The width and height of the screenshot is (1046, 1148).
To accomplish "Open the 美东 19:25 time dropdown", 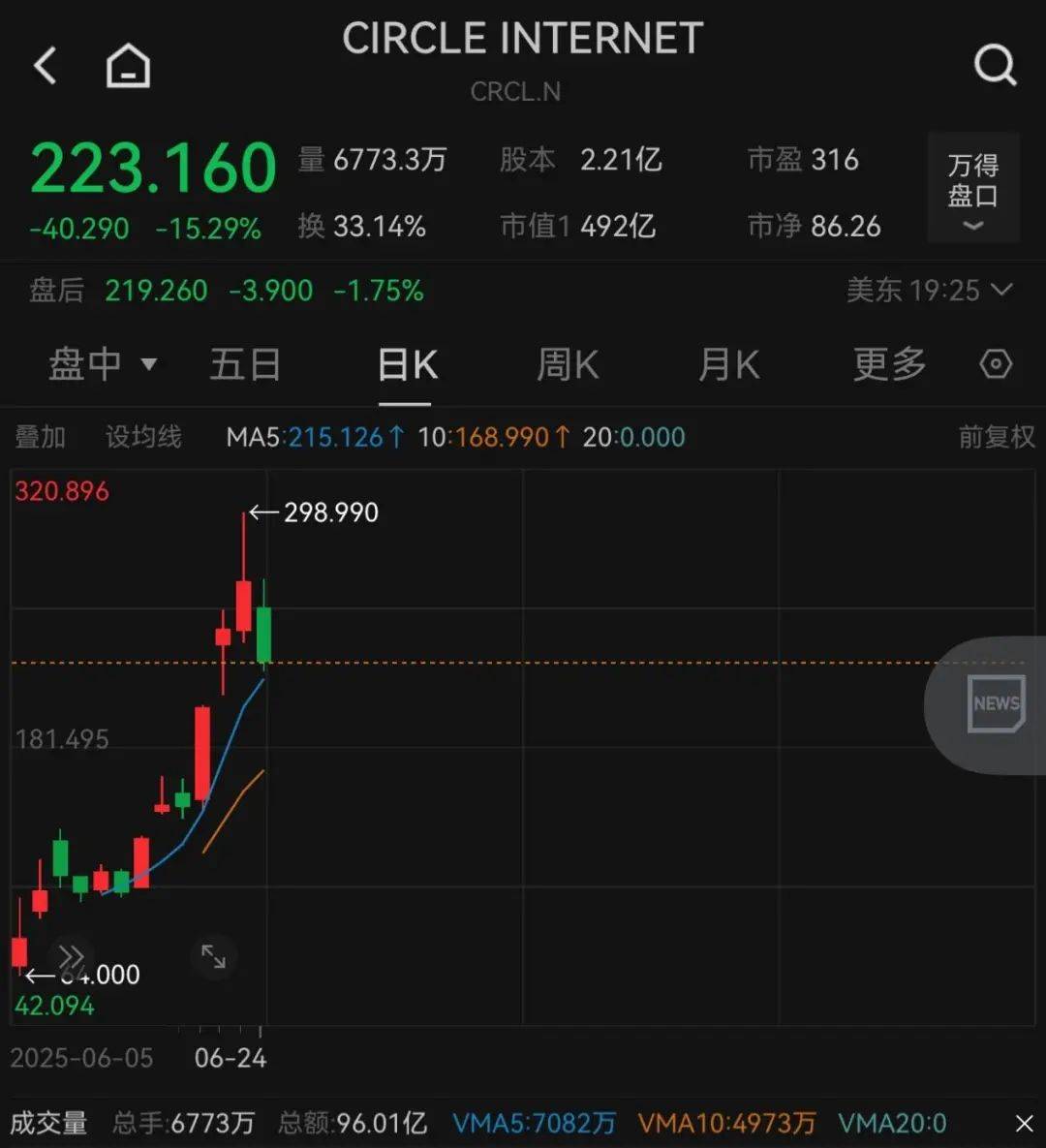I will click(929, 290).
